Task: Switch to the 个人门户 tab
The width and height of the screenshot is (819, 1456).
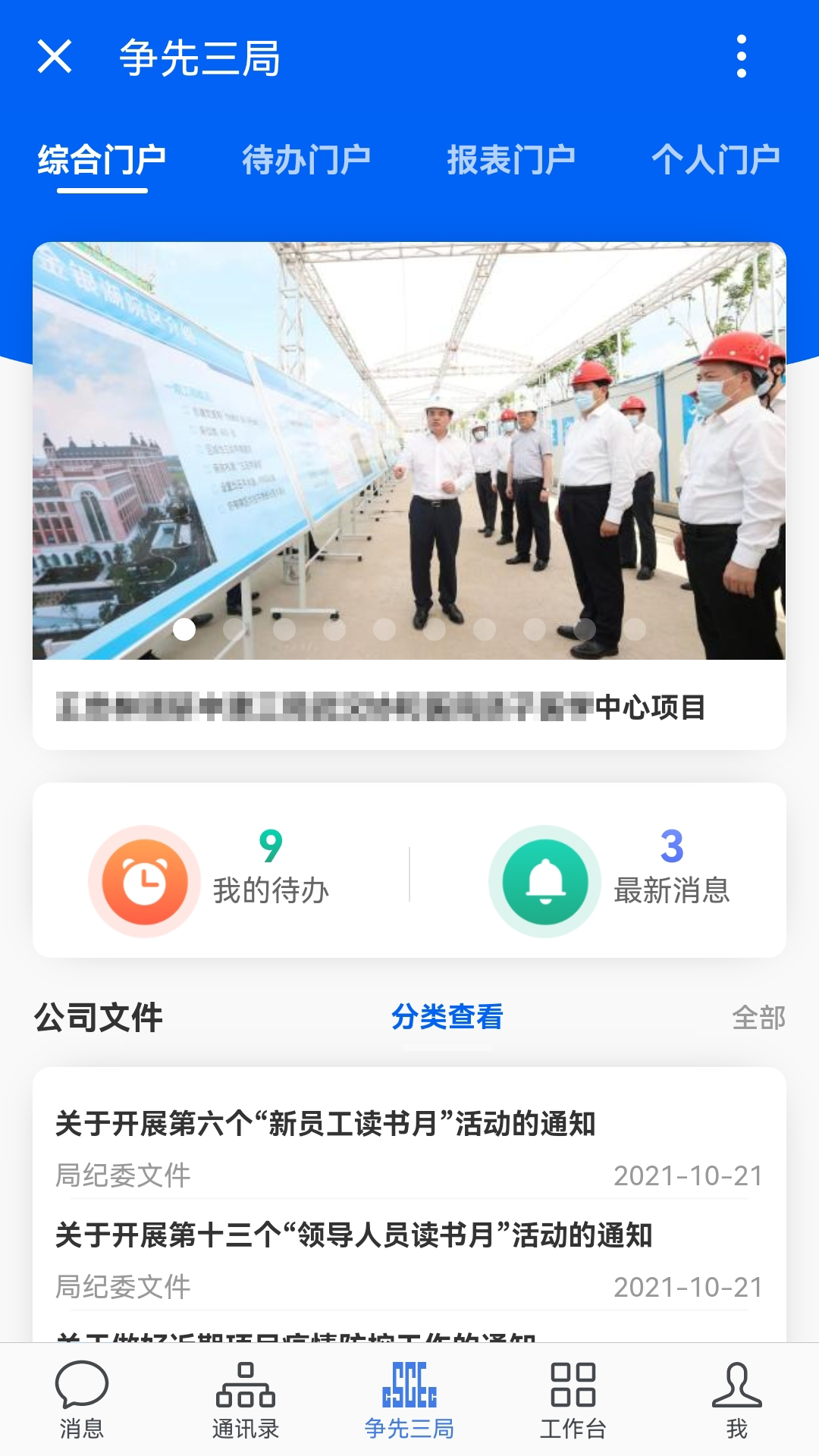Action: pyautogui.click(x=717, y=158)
